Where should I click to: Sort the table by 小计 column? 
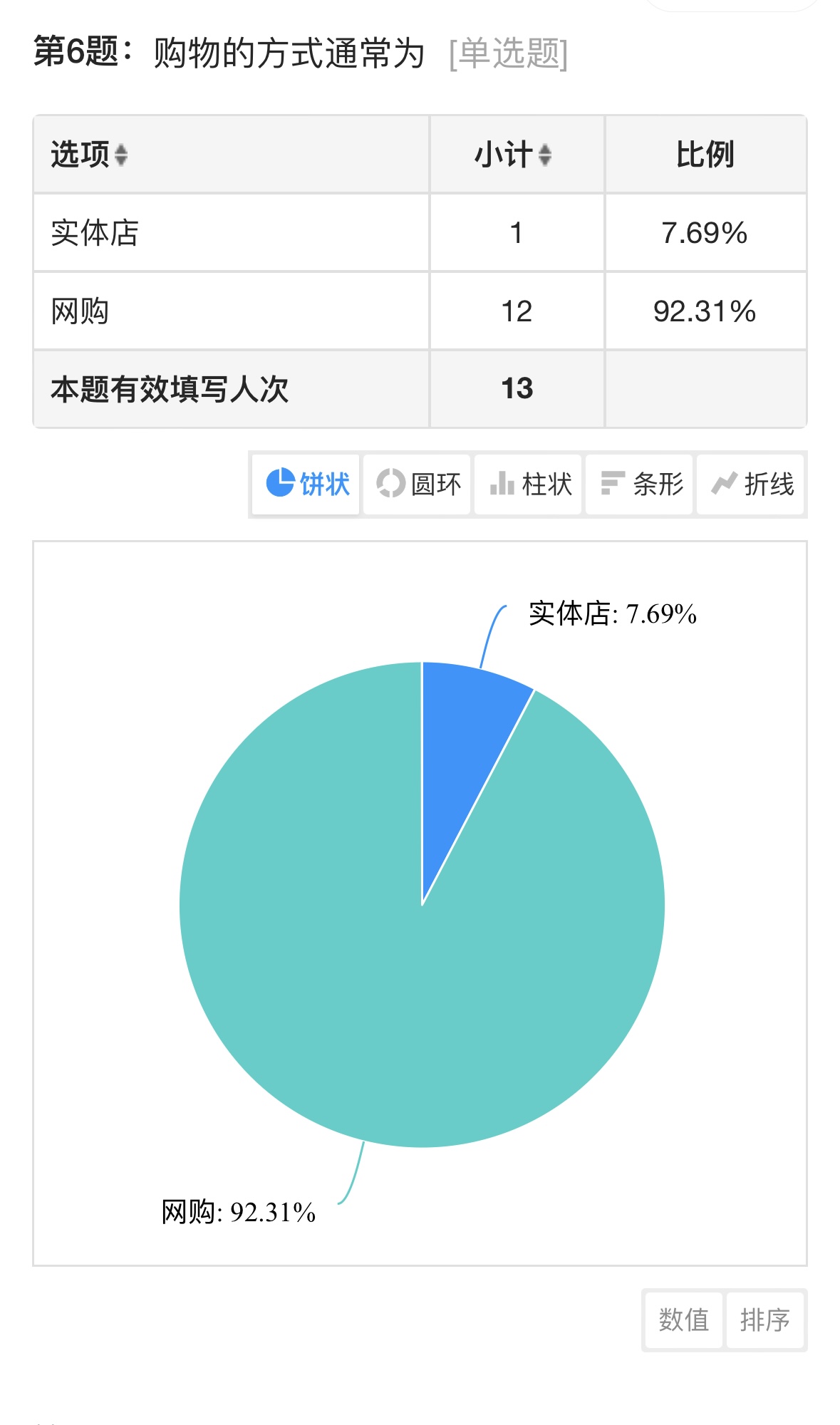(x=545, y=155)
